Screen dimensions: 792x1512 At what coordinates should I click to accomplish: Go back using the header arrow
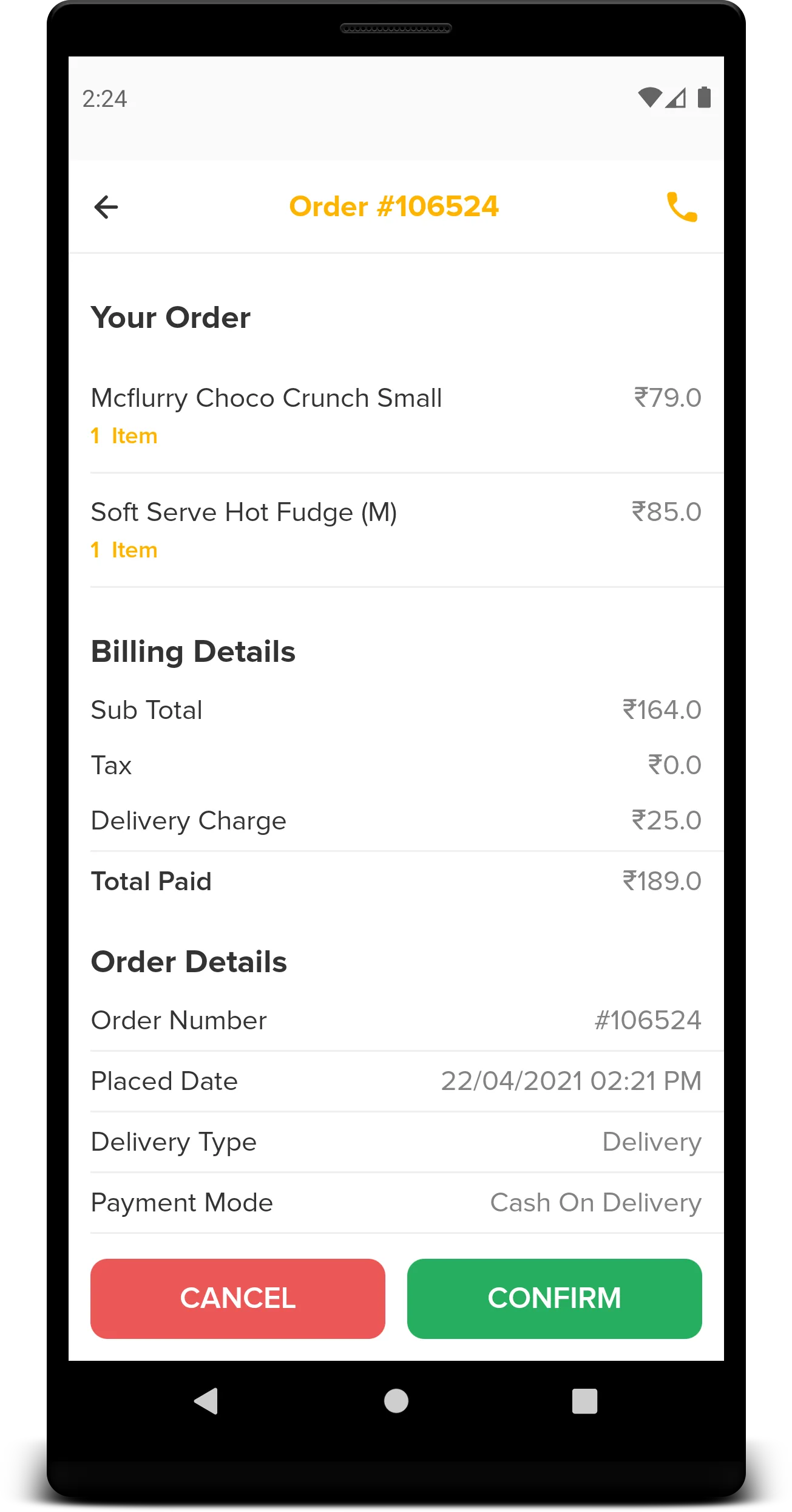[x=106, y=207]
